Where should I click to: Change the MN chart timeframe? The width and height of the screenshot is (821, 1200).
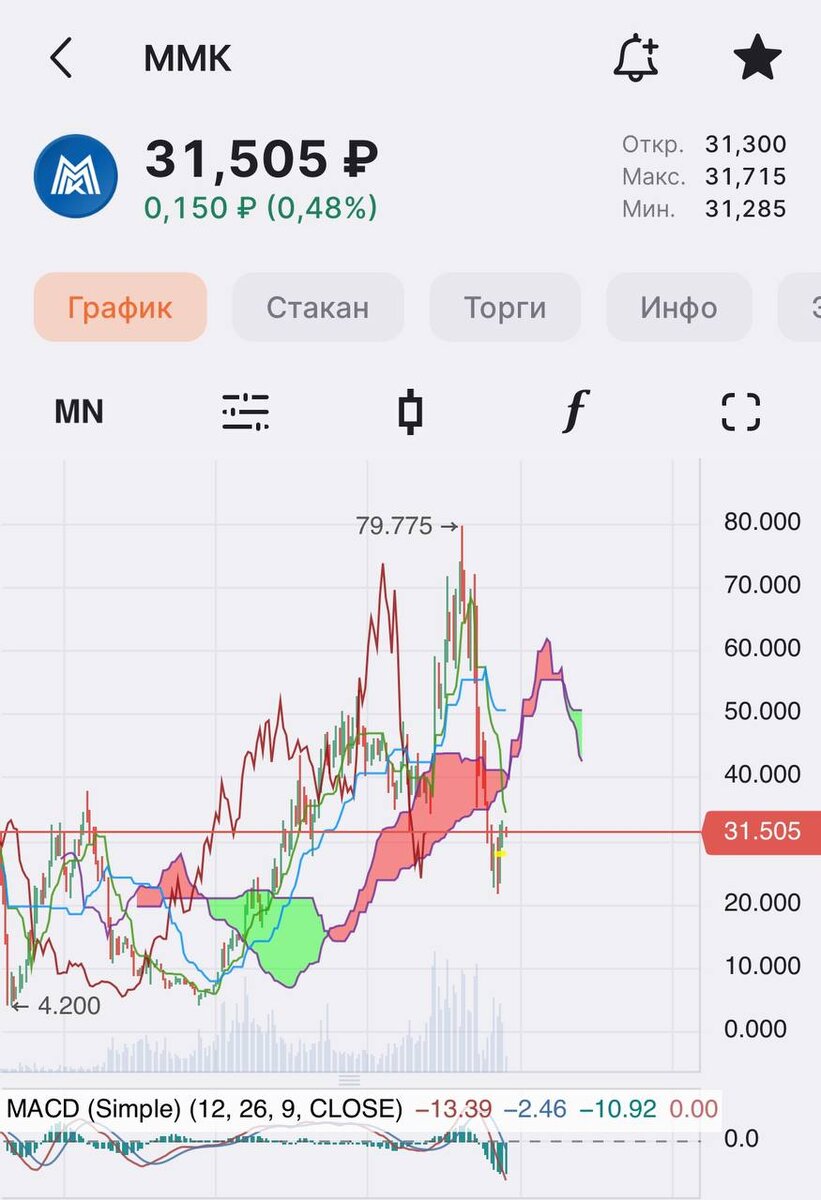tap(79, 412)
